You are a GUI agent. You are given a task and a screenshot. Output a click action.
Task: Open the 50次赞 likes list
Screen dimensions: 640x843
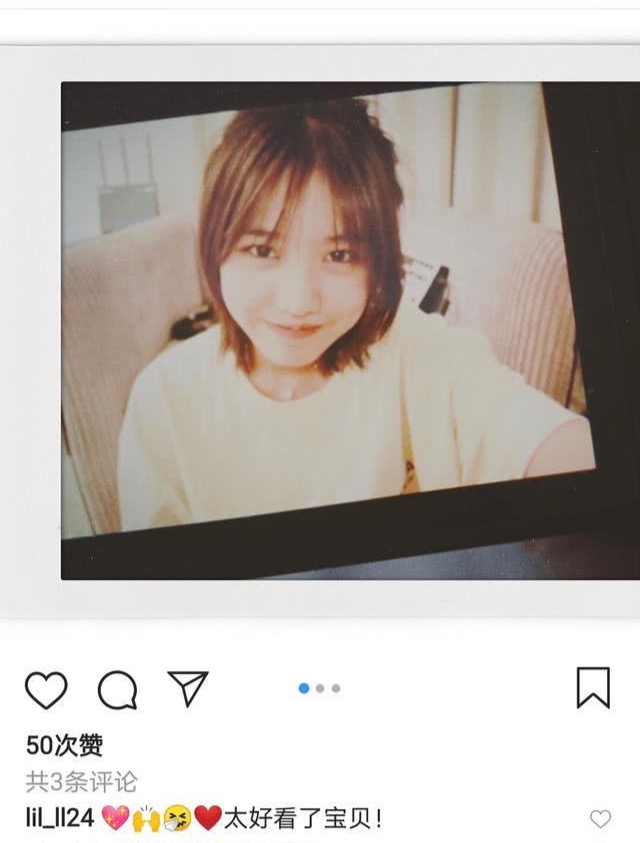(64, 745)
